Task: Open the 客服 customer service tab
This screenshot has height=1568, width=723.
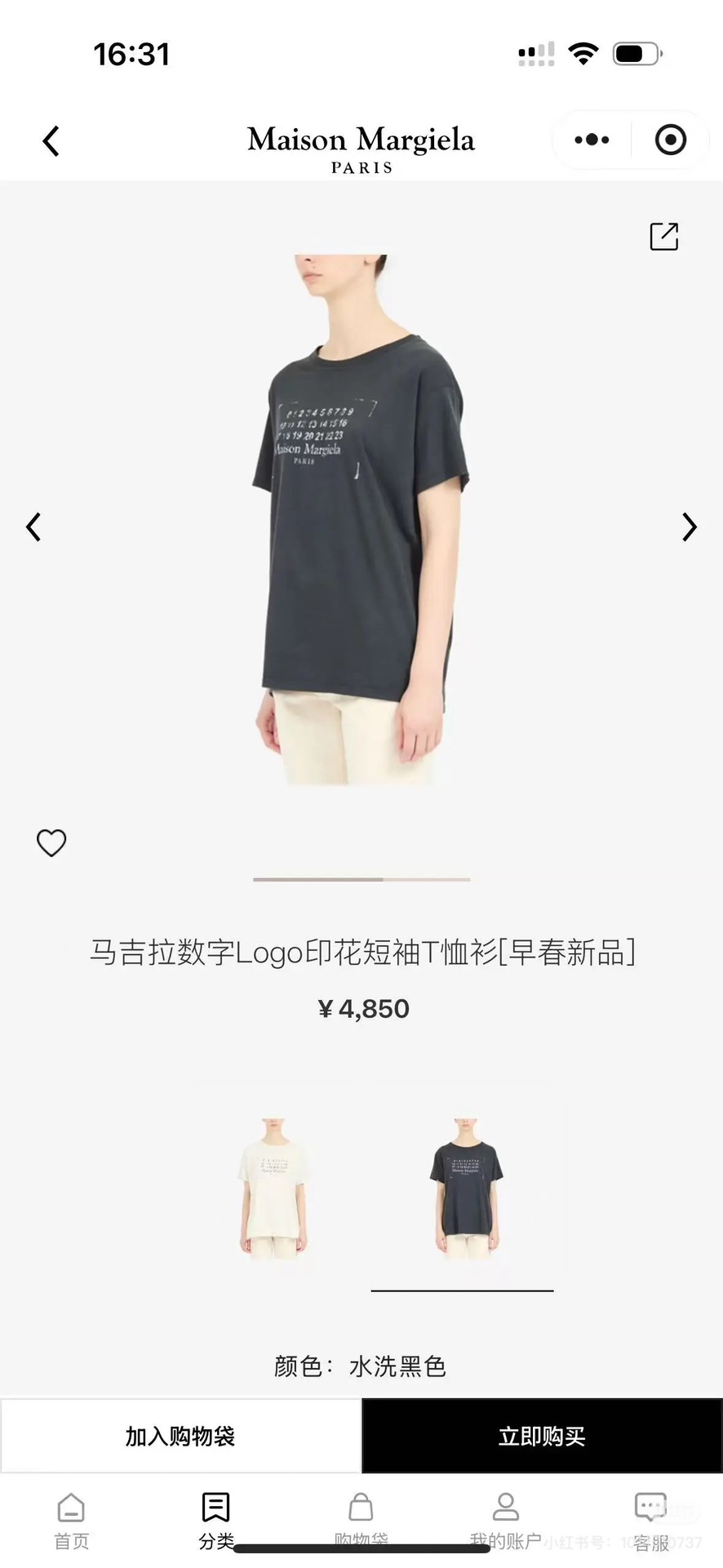Action: click(x=650, y=1520)
